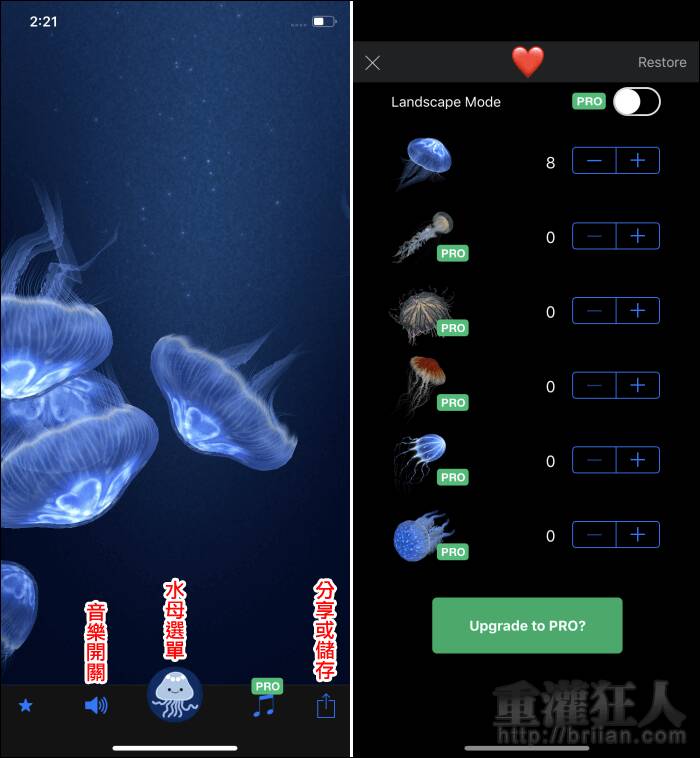
Task: Enable the Landscape Mode switch
Action: click(x=636, y=101)
